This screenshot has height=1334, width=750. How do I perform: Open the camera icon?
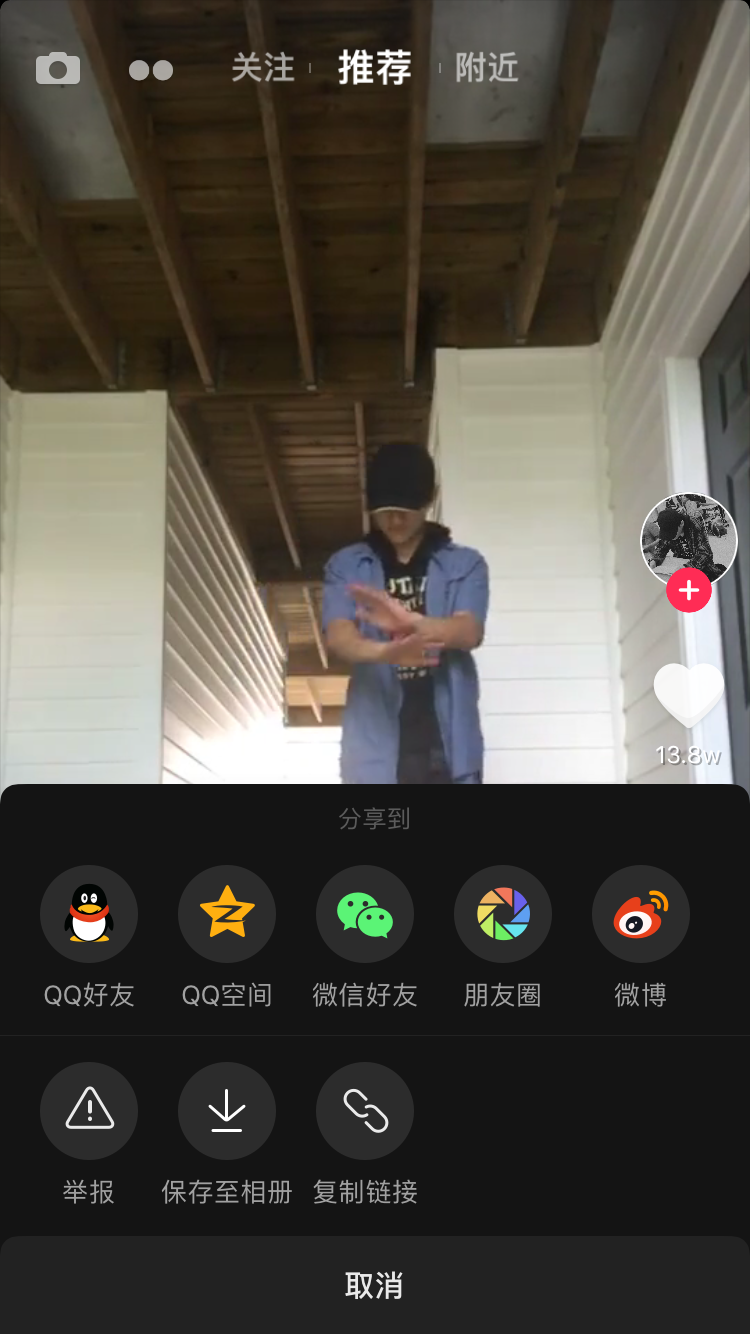pos(58,69)
